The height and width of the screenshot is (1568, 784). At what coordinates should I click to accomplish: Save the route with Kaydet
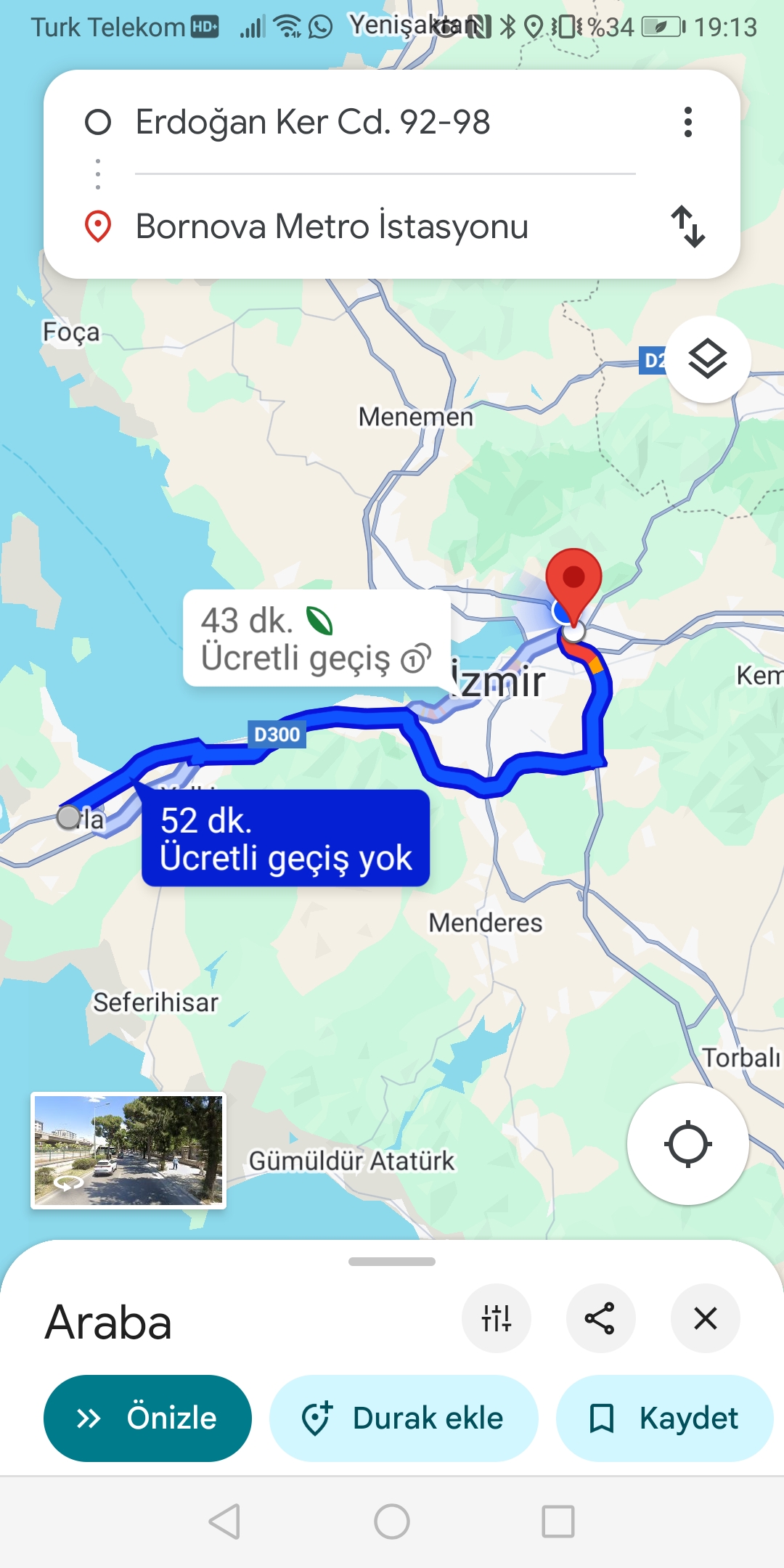coord(664,1418)
